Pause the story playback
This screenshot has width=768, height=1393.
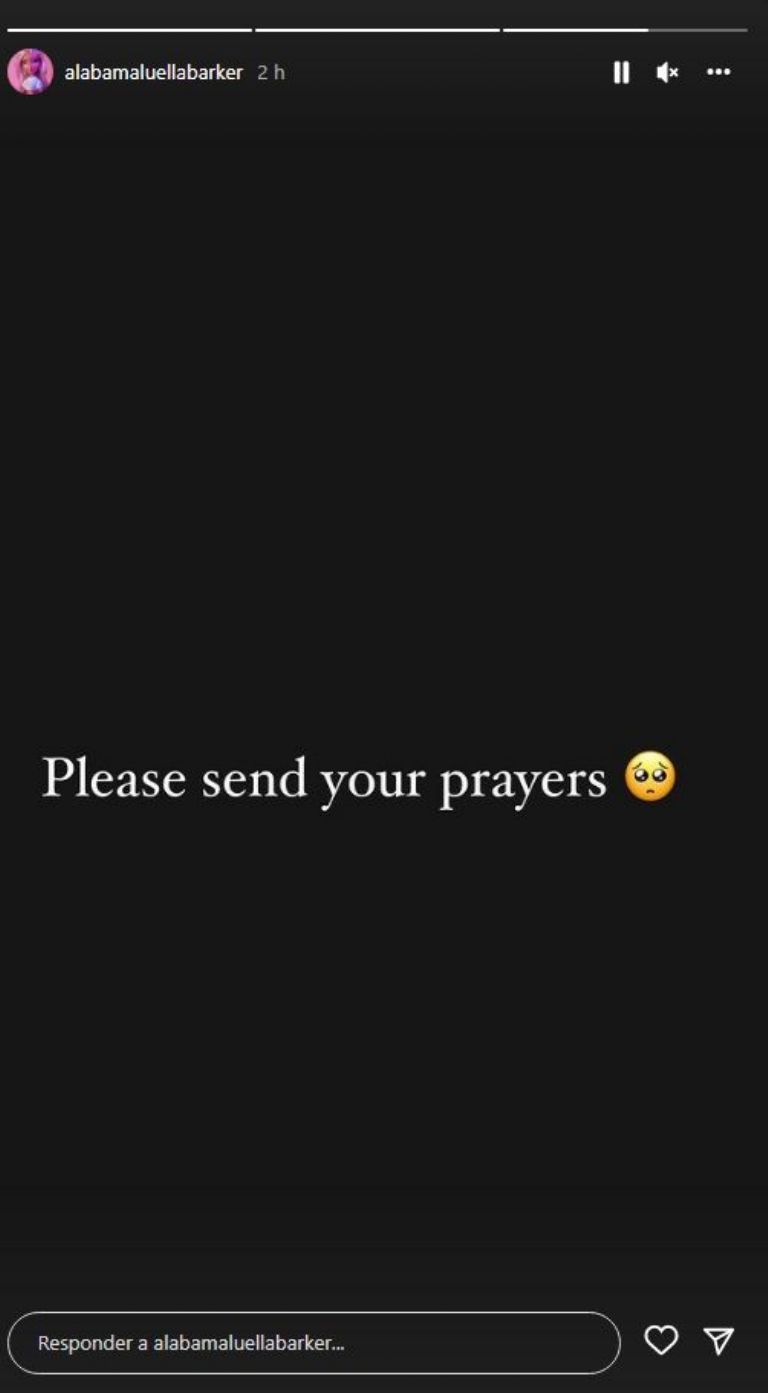pyautogui.click(x=621, y=72)
